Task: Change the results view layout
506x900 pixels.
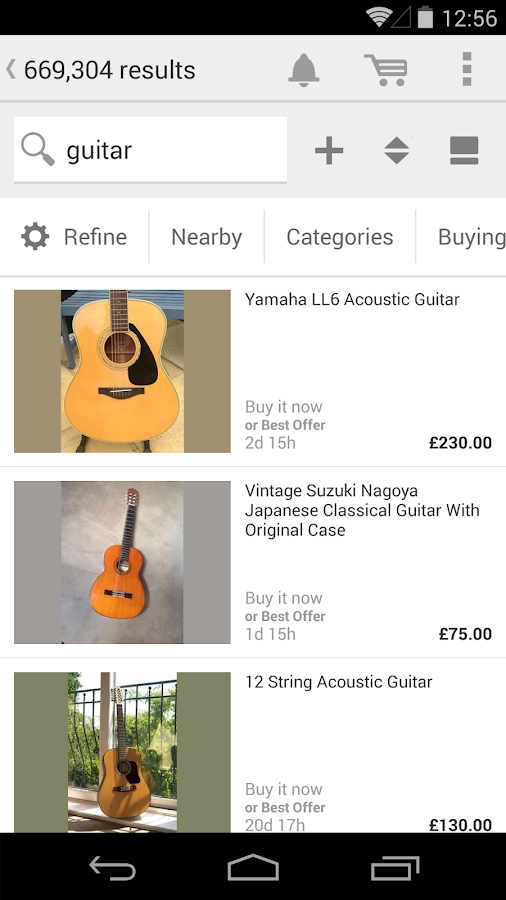Action: pyautogui.click(x=464, y=150)
